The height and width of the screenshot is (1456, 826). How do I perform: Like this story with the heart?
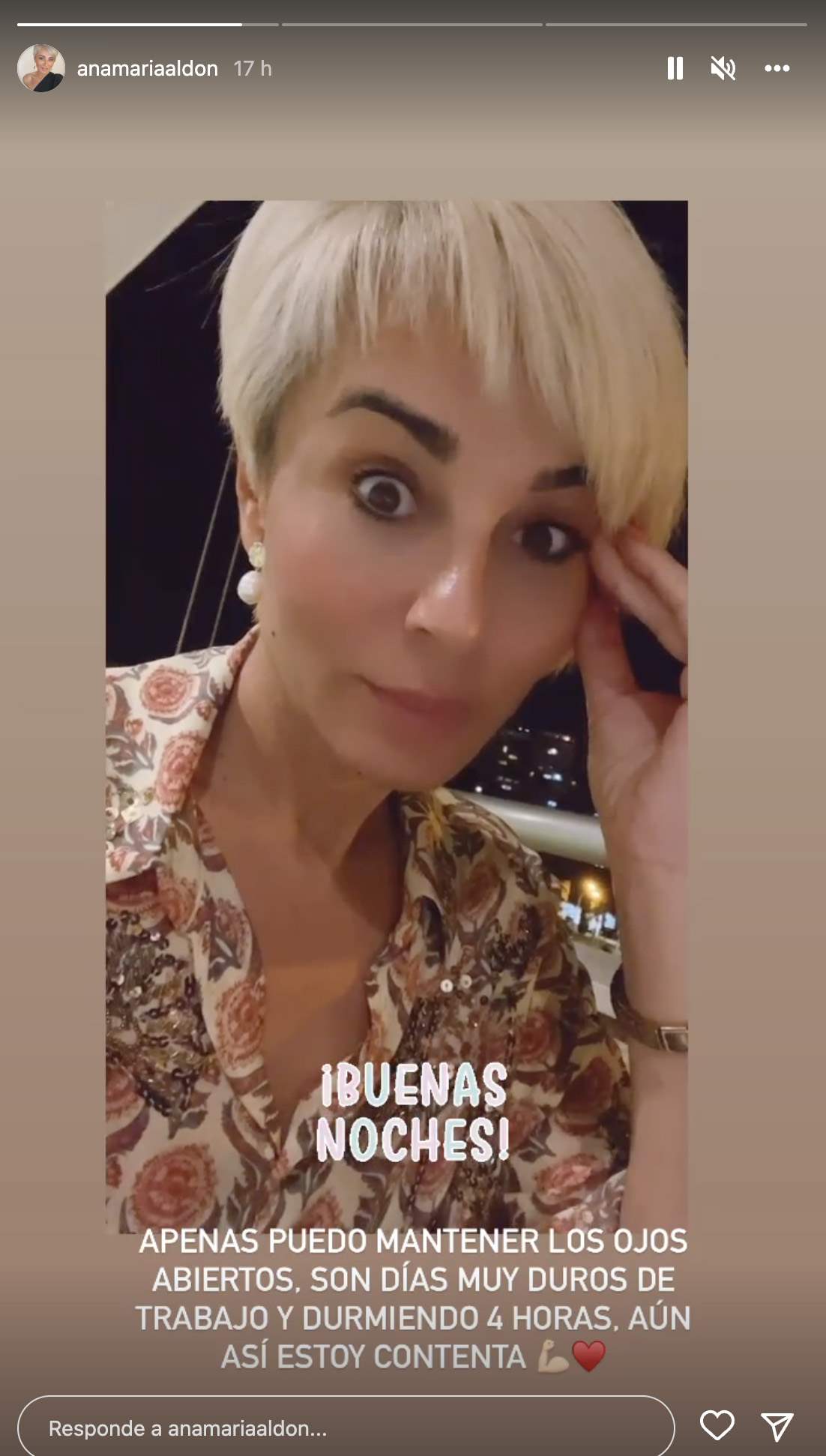pos(717,1425)
